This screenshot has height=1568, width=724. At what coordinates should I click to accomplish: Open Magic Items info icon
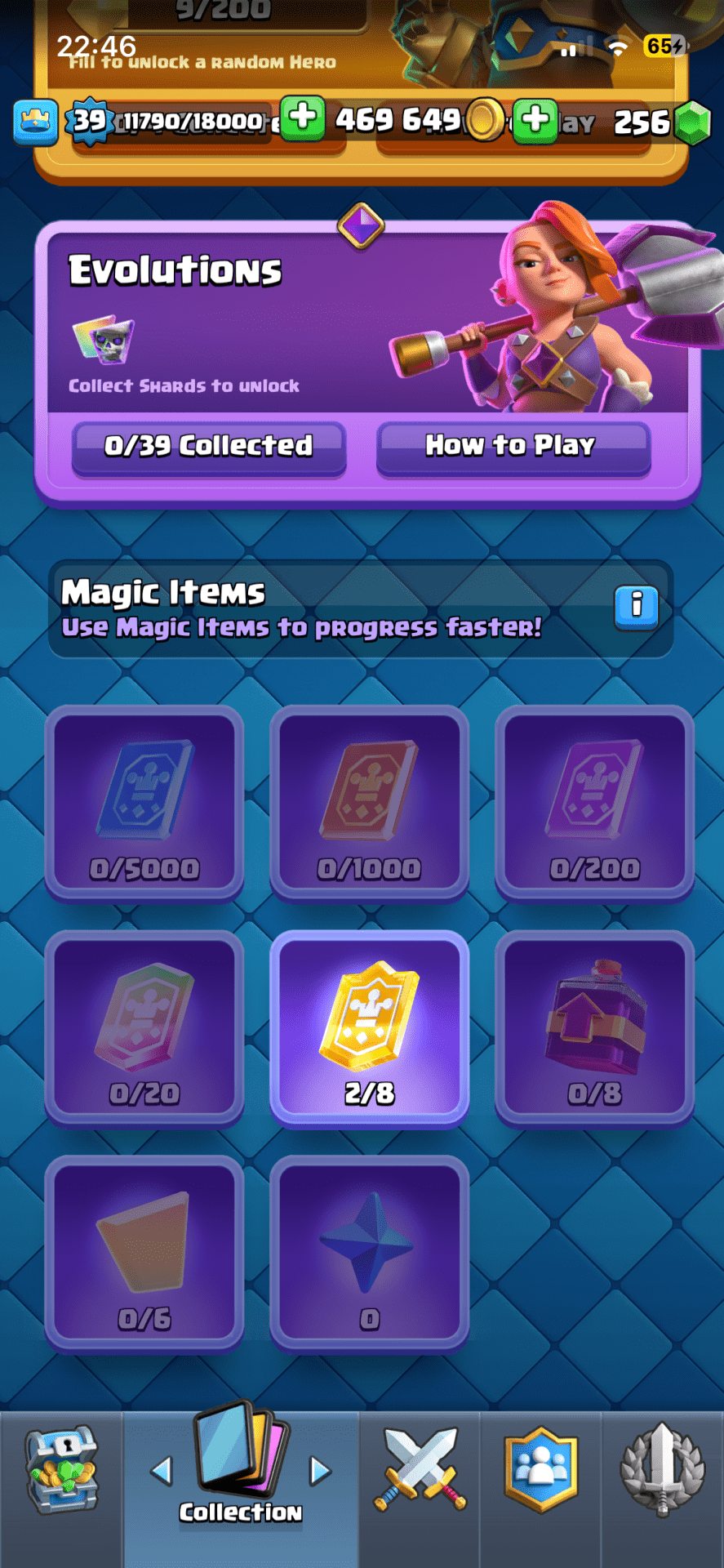[x=636, y=607]
